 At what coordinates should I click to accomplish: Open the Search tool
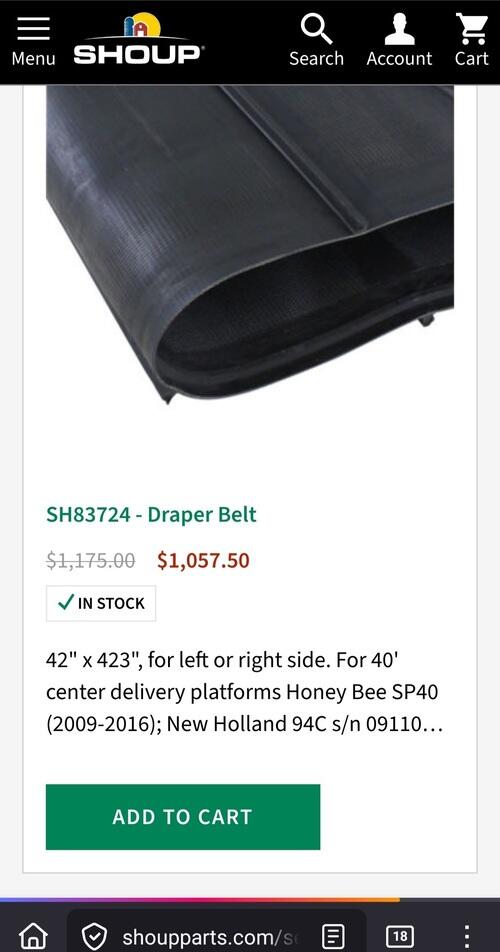click(316, 41)
